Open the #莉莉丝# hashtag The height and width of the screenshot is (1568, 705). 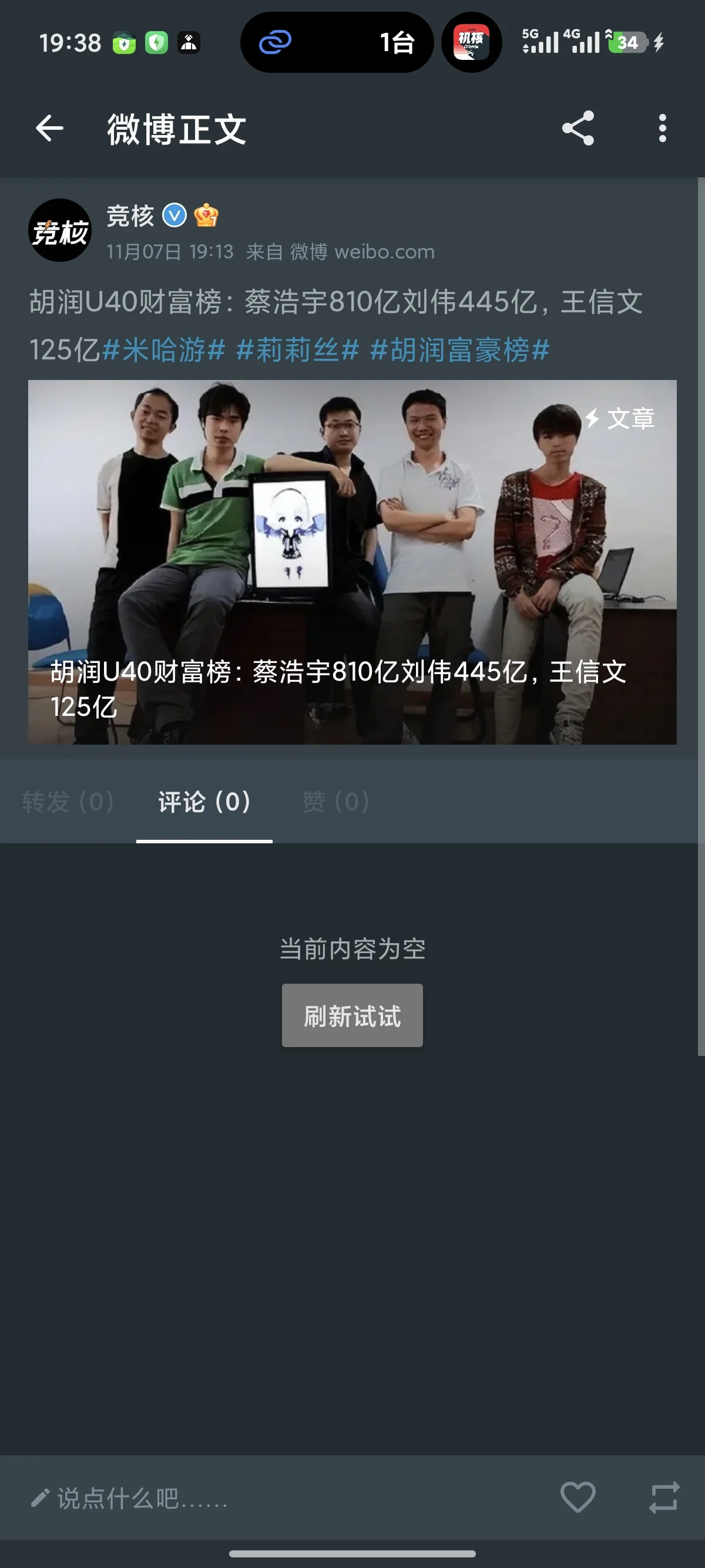pyautogui.click(x=298, y=350)
